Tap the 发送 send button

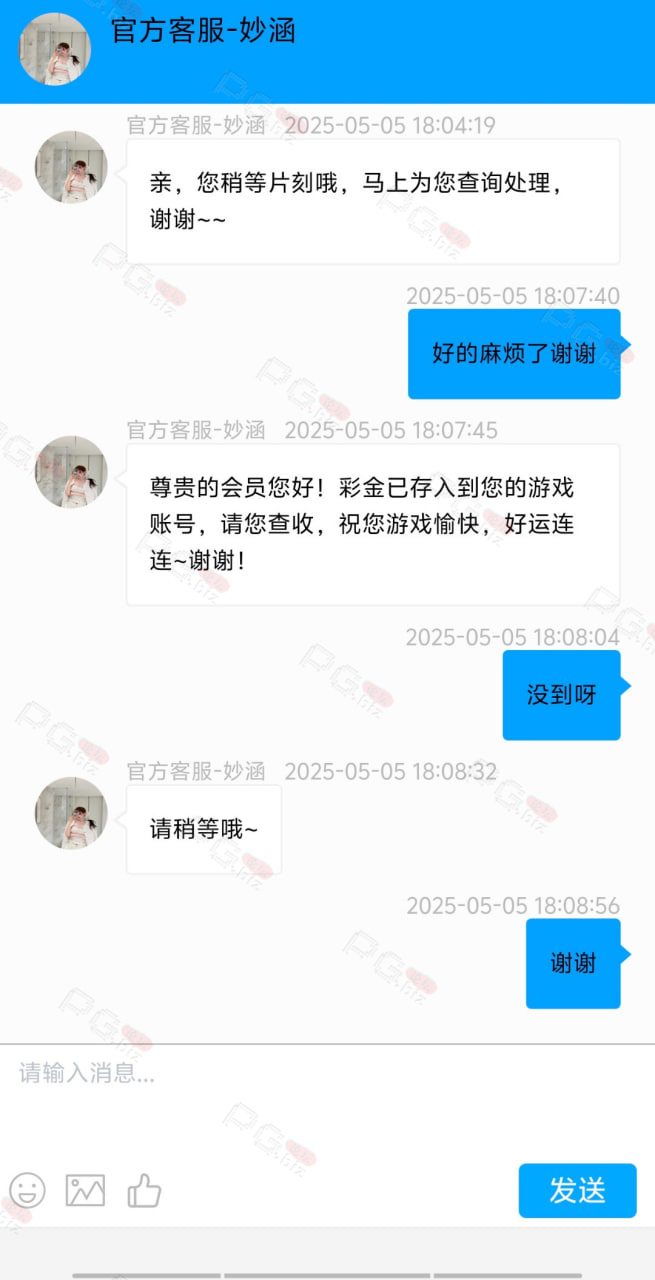point(577,1190)
